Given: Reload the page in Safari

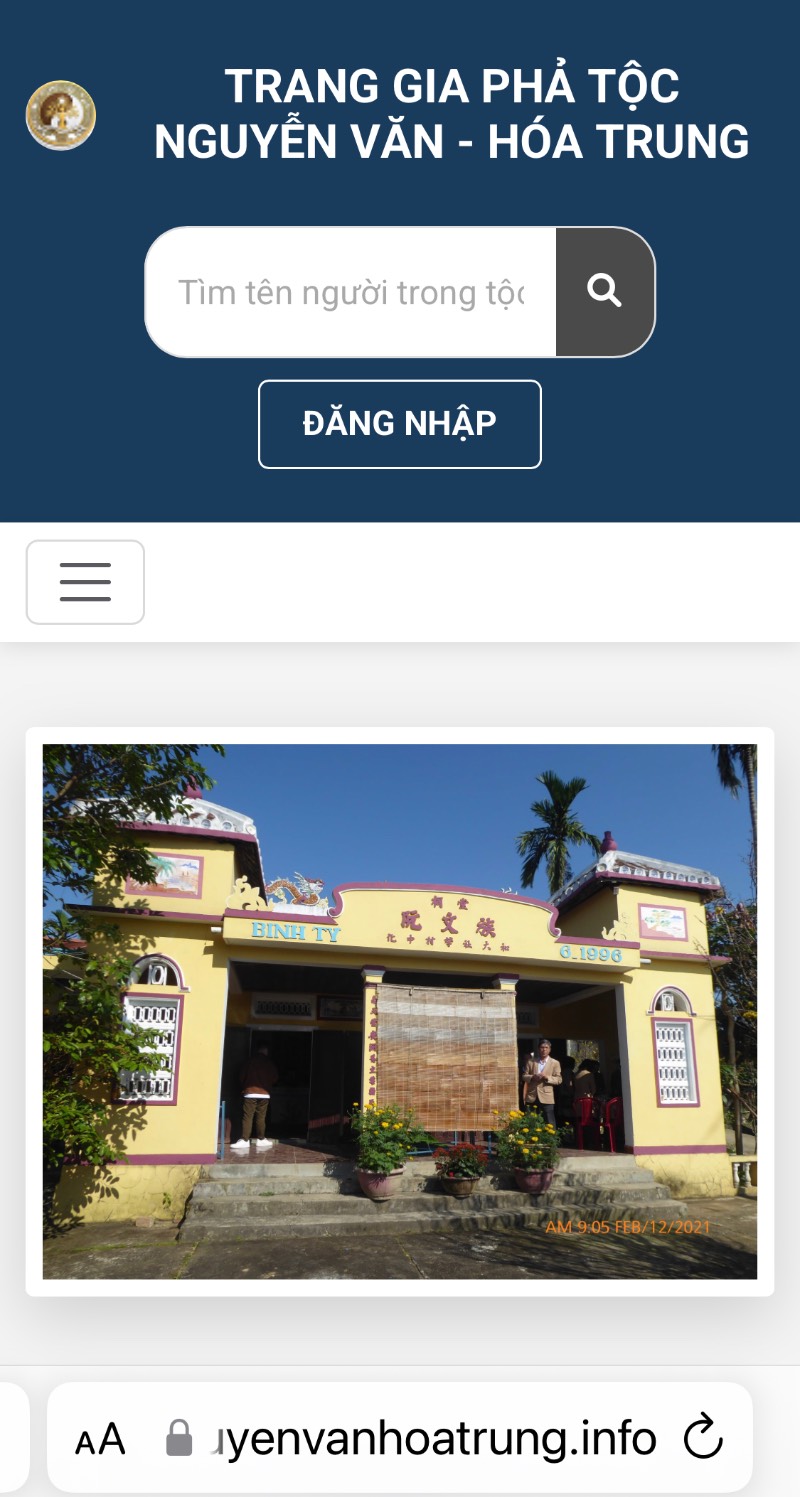Looking at the screenshot, I should 703,1438.
